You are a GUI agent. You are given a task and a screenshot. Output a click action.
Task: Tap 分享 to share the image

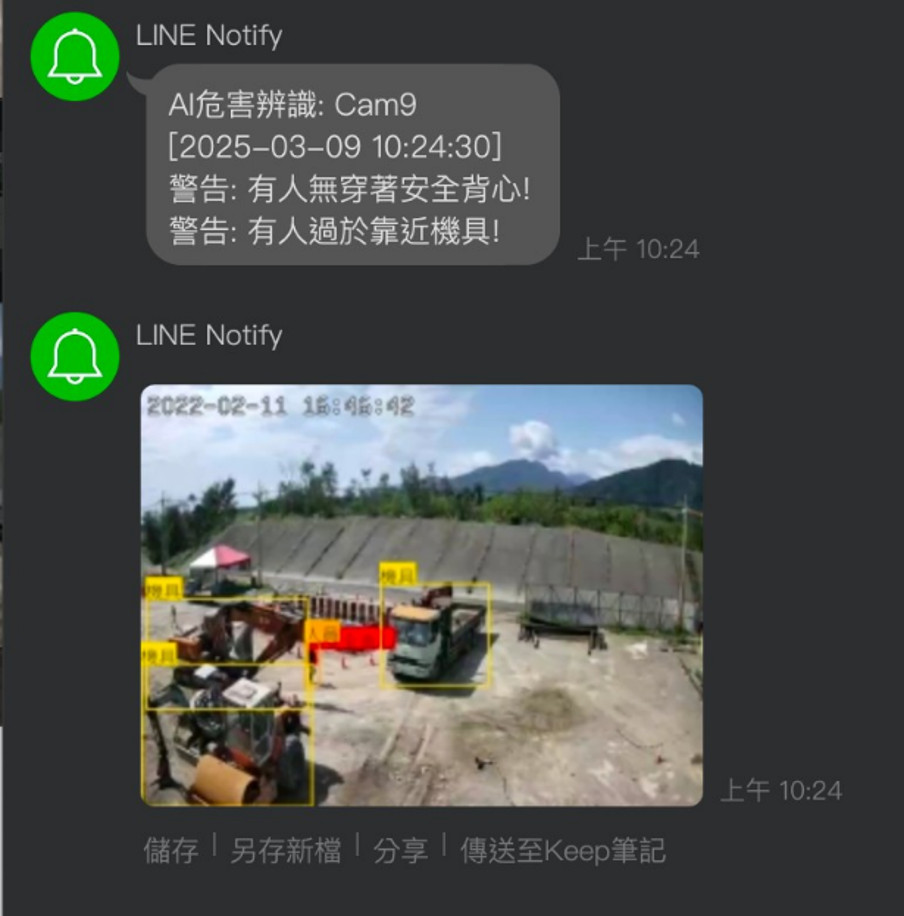click(x=400, y=851)
